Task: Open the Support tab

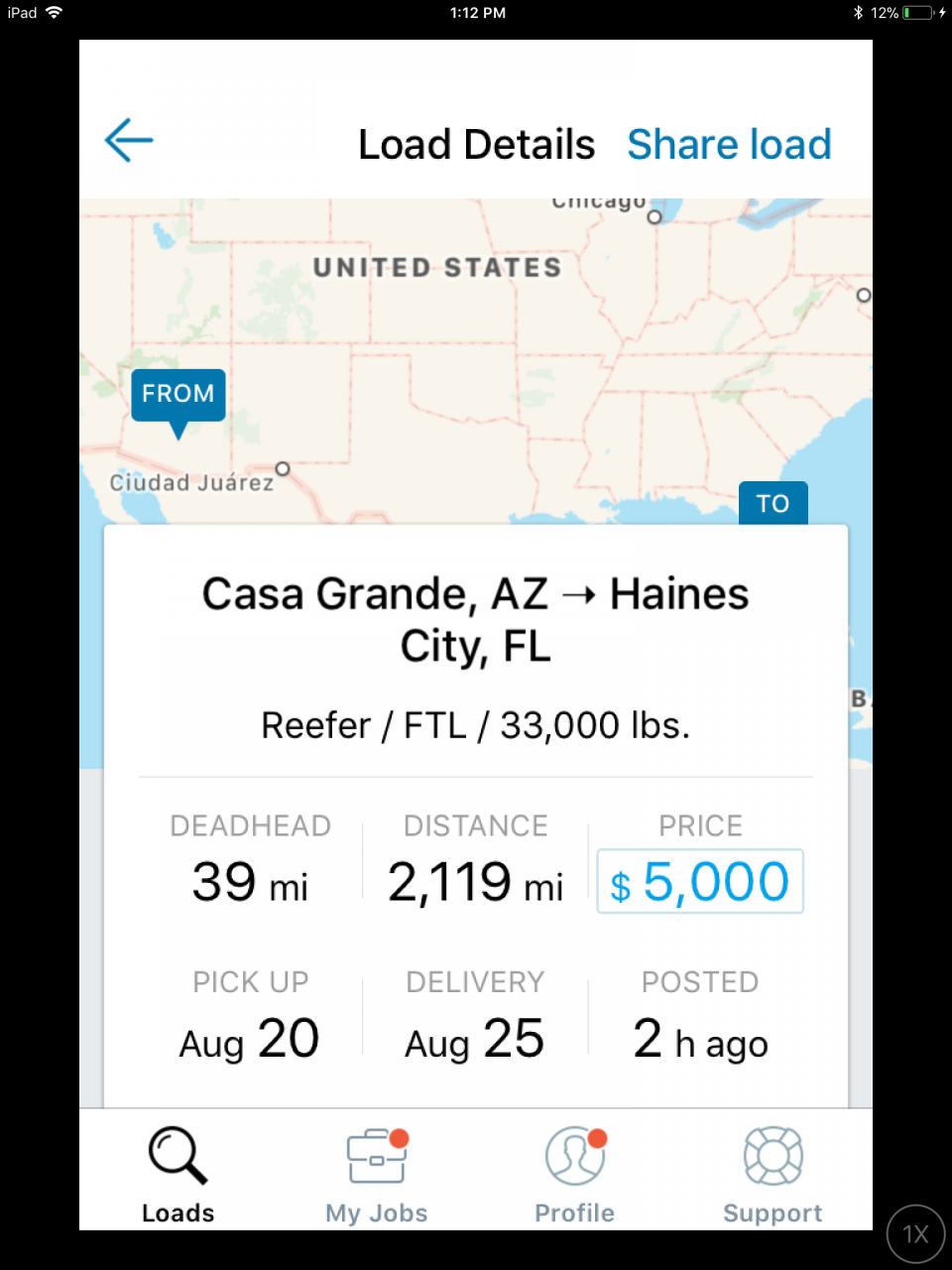Action: [x=773, y=1174]
